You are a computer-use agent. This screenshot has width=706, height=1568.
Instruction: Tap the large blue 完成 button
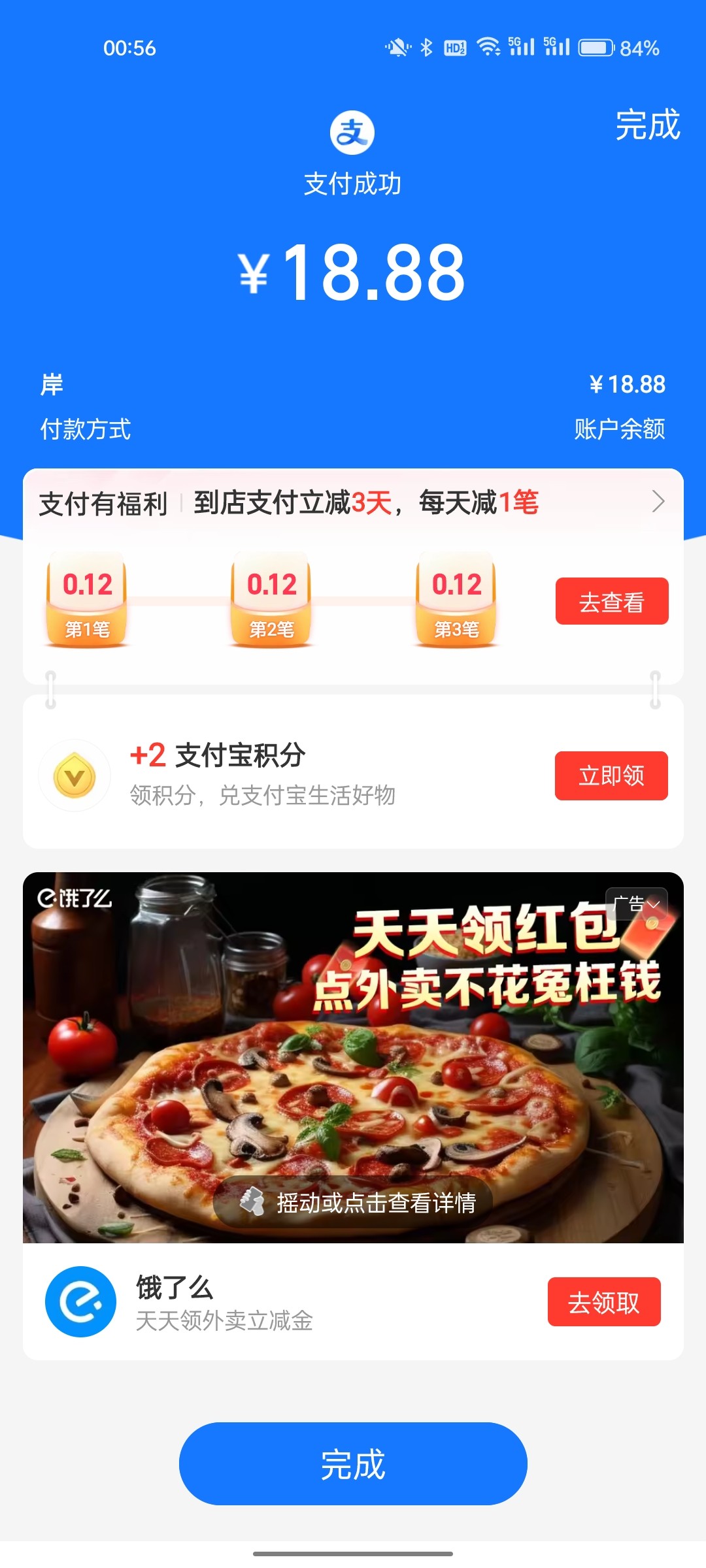(353, 1463)
